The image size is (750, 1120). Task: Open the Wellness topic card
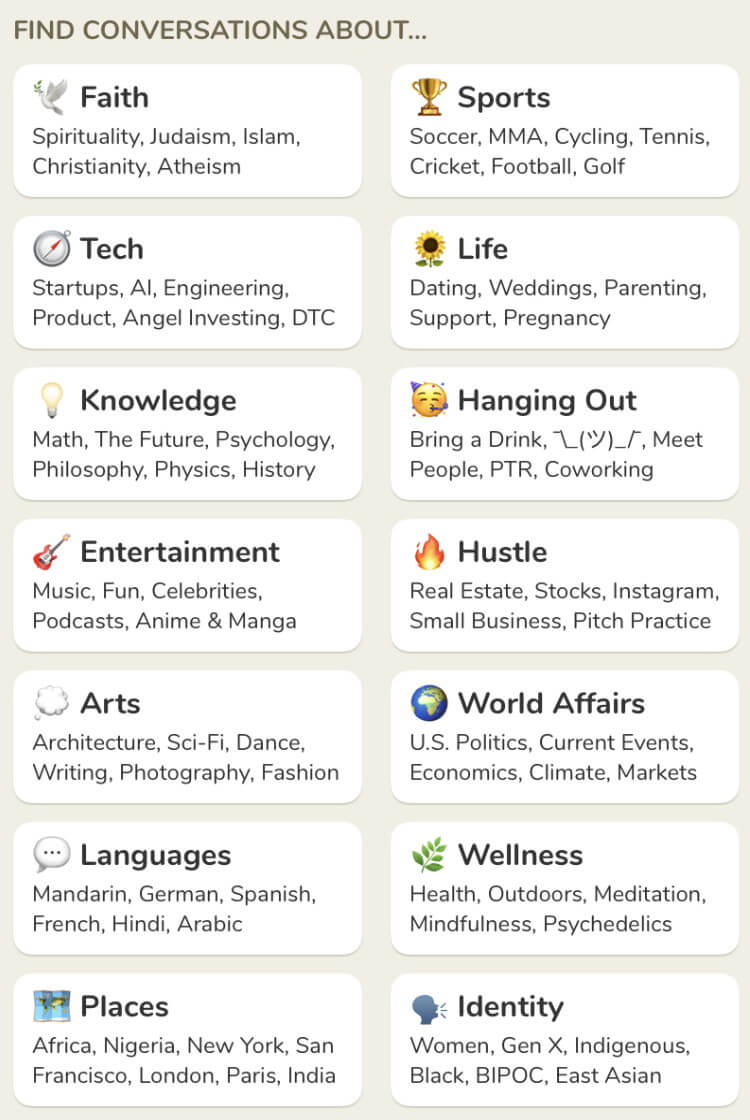click(x=564, y=888)
